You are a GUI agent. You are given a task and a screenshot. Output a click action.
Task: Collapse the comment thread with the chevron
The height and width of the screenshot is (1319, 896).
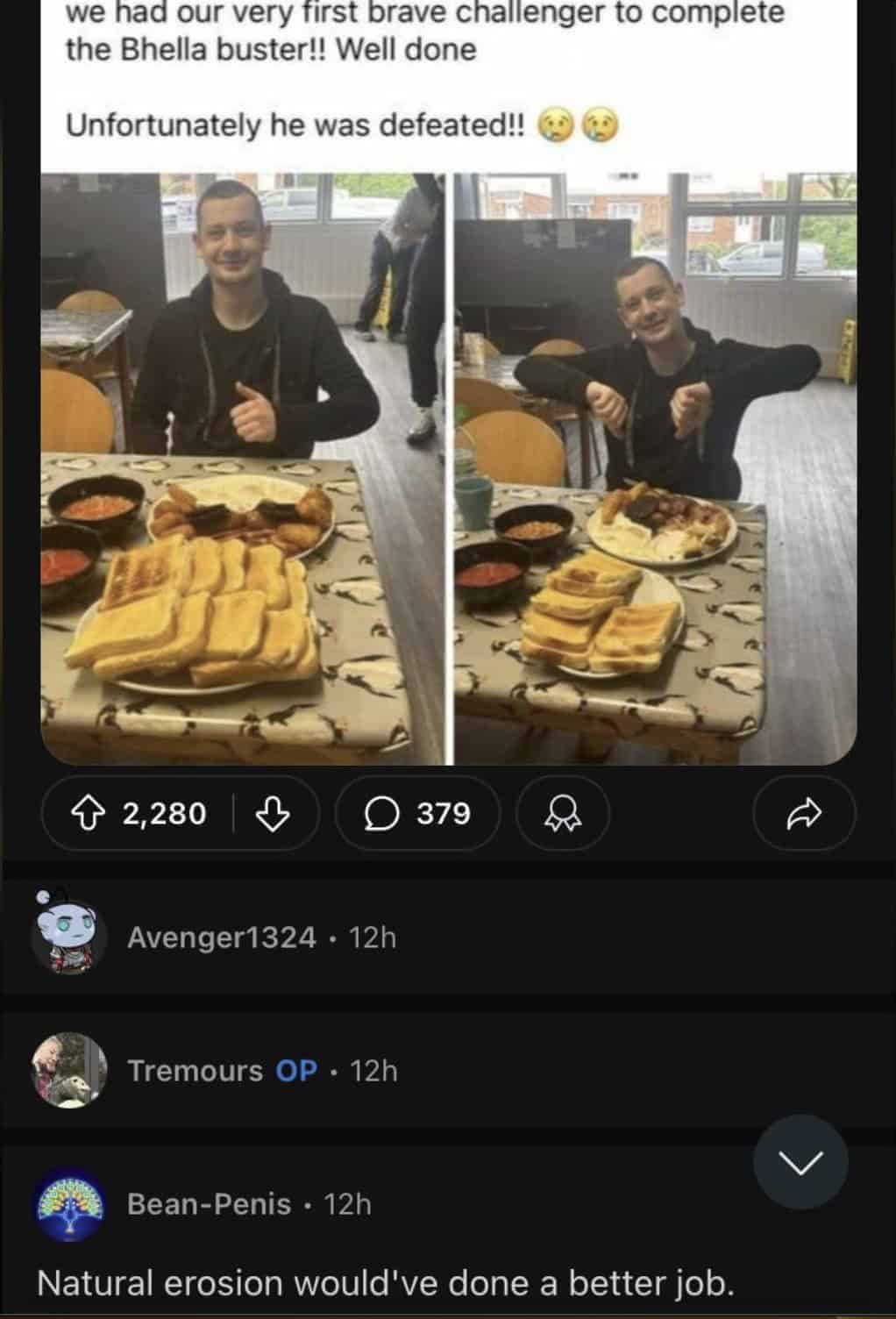[799, 1163]
